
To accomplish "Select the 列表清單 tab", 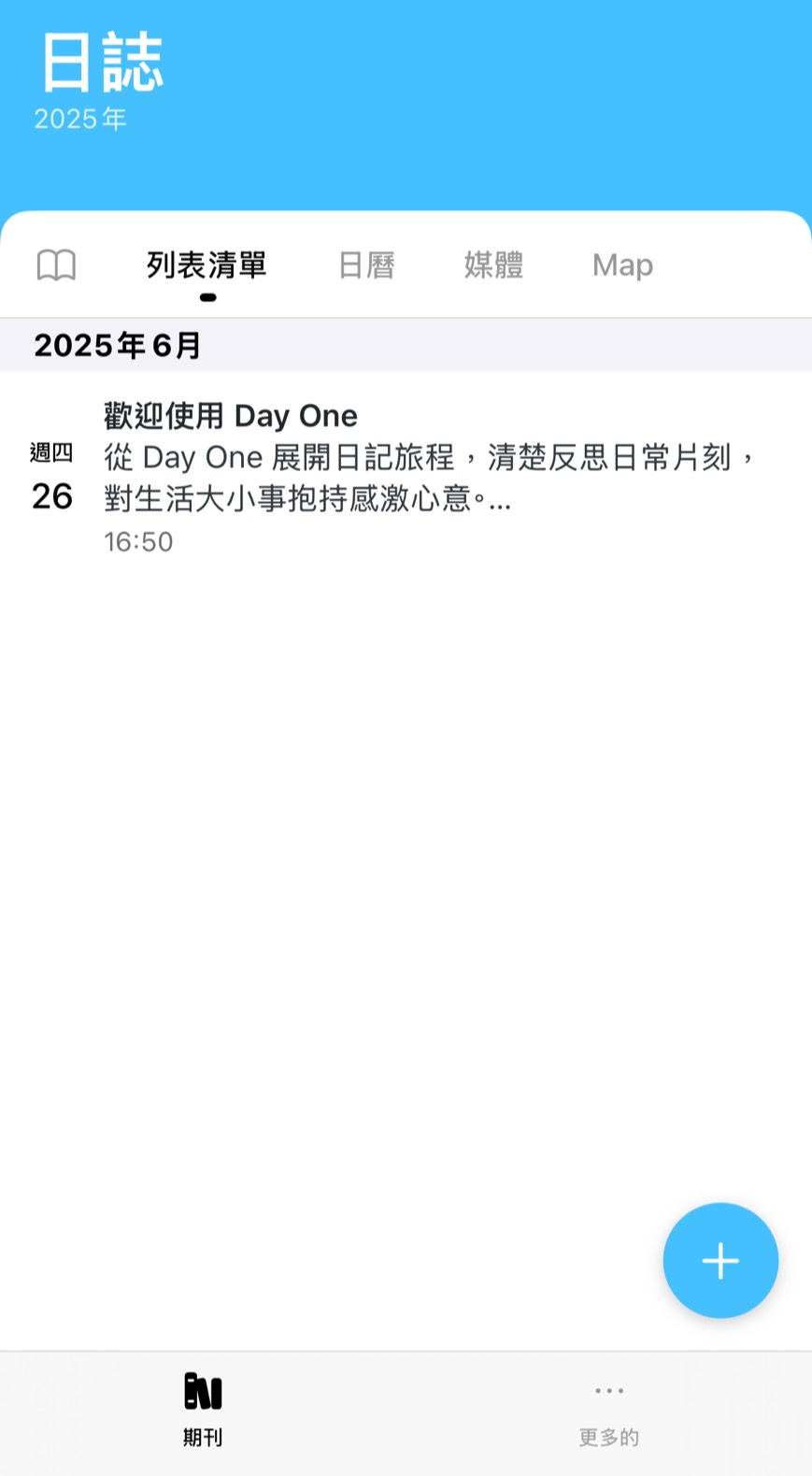I will pos(207,266).
